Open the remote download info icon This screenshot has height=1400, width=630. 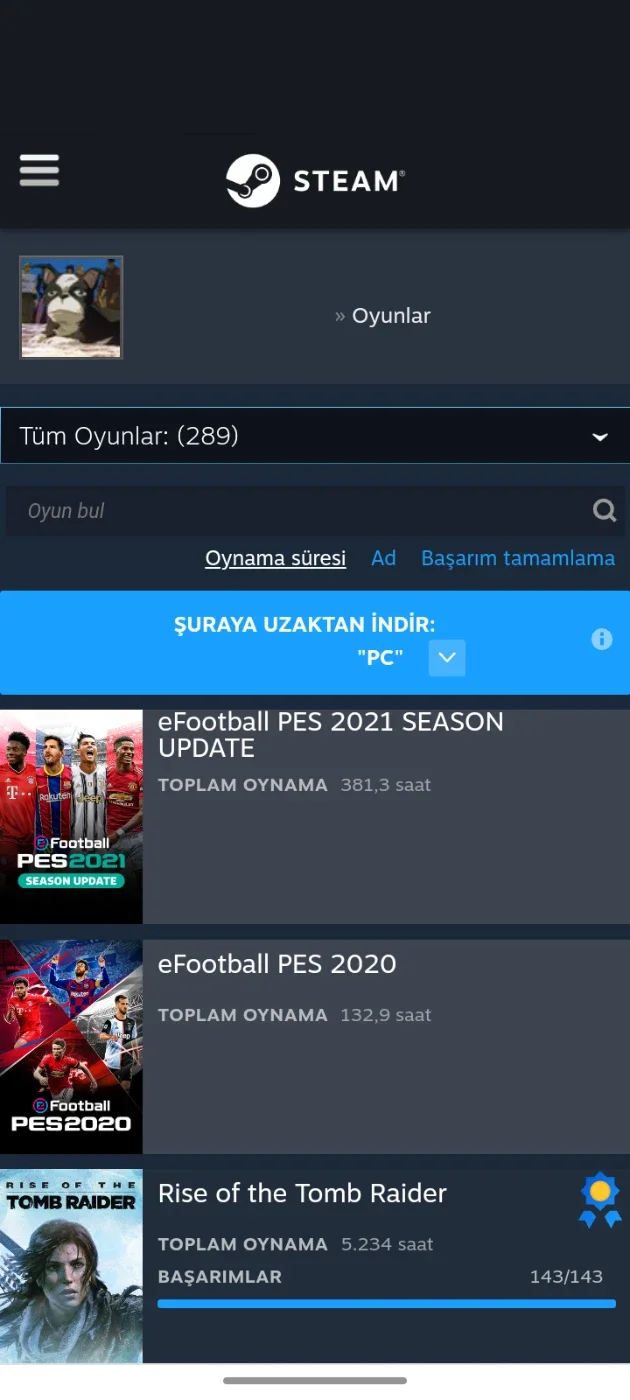[x=601, y=639]
